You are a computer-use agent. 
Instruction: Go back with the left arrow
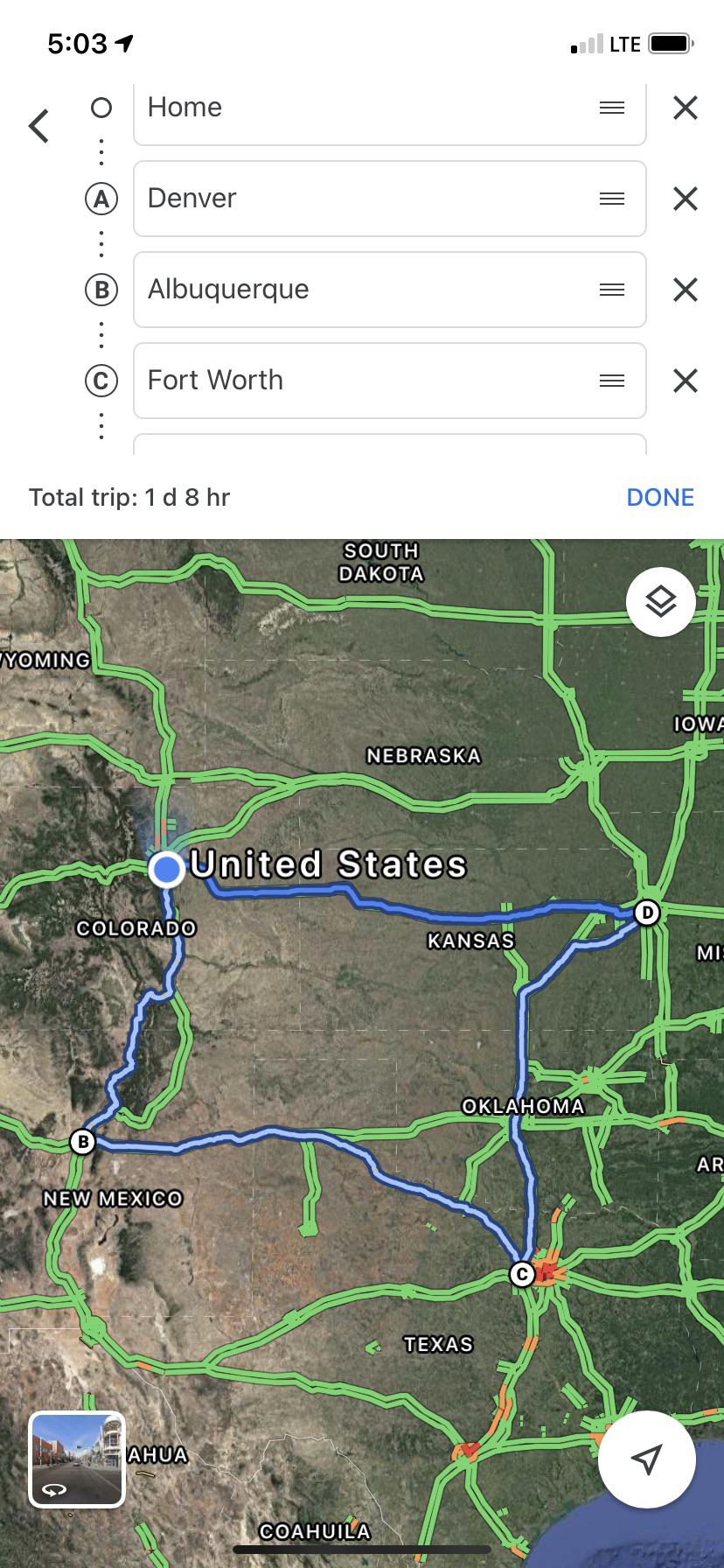point(38,126)
